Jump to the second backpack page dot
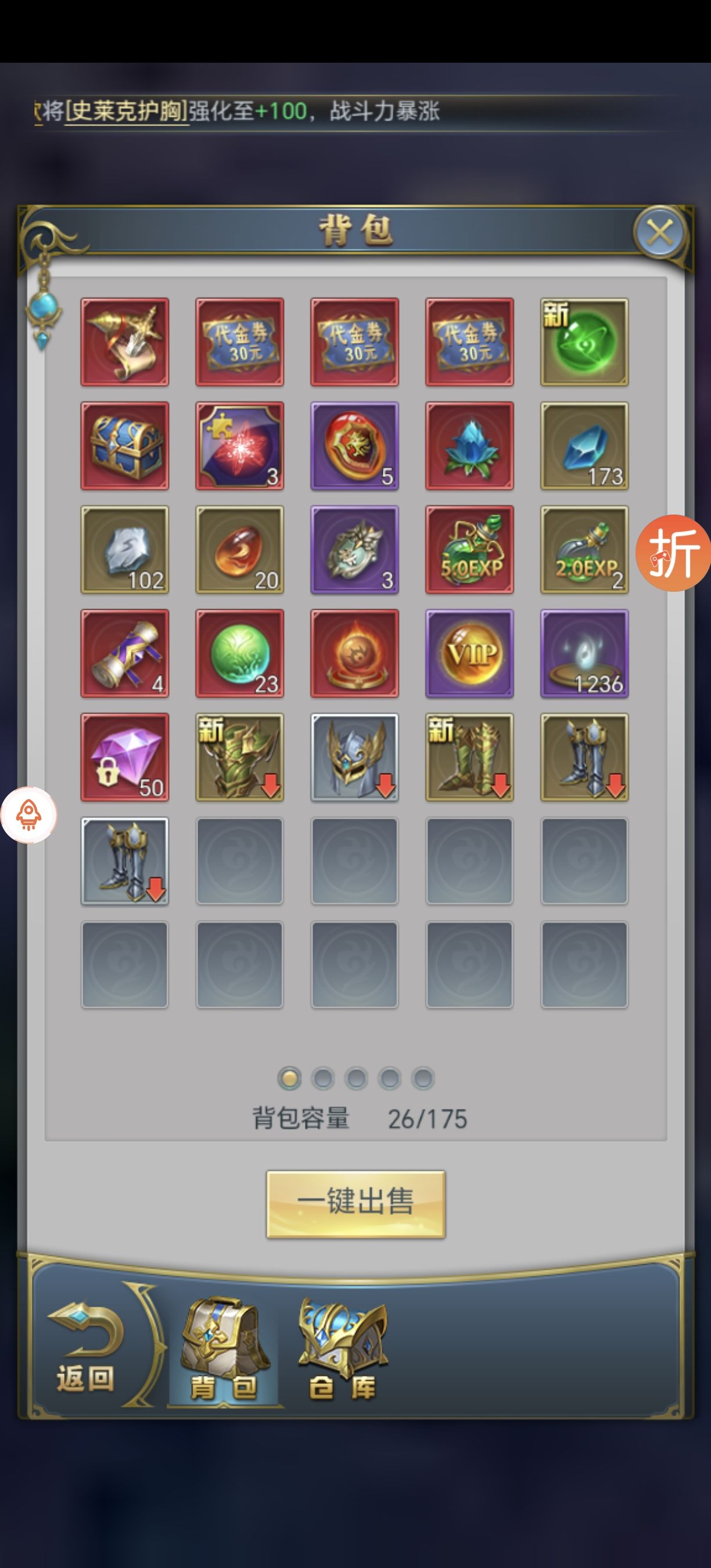Image resolution: width=711 pixels, height=1568 pixels. pos(322,1078)
